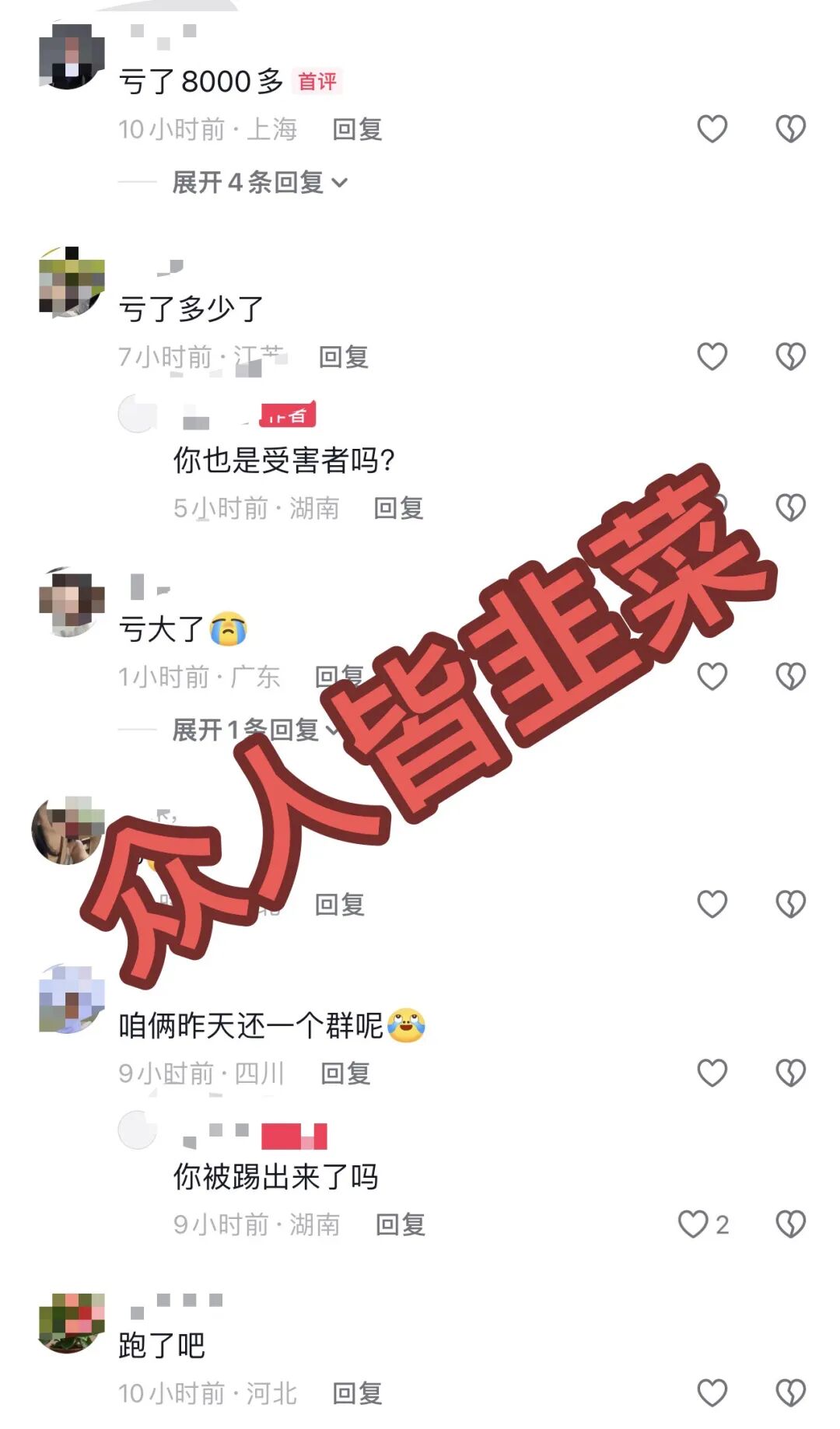The width and height of the screenshot is (840, 1429).
Task: Dislike the comment 亏大了
Action: point(790,676)
